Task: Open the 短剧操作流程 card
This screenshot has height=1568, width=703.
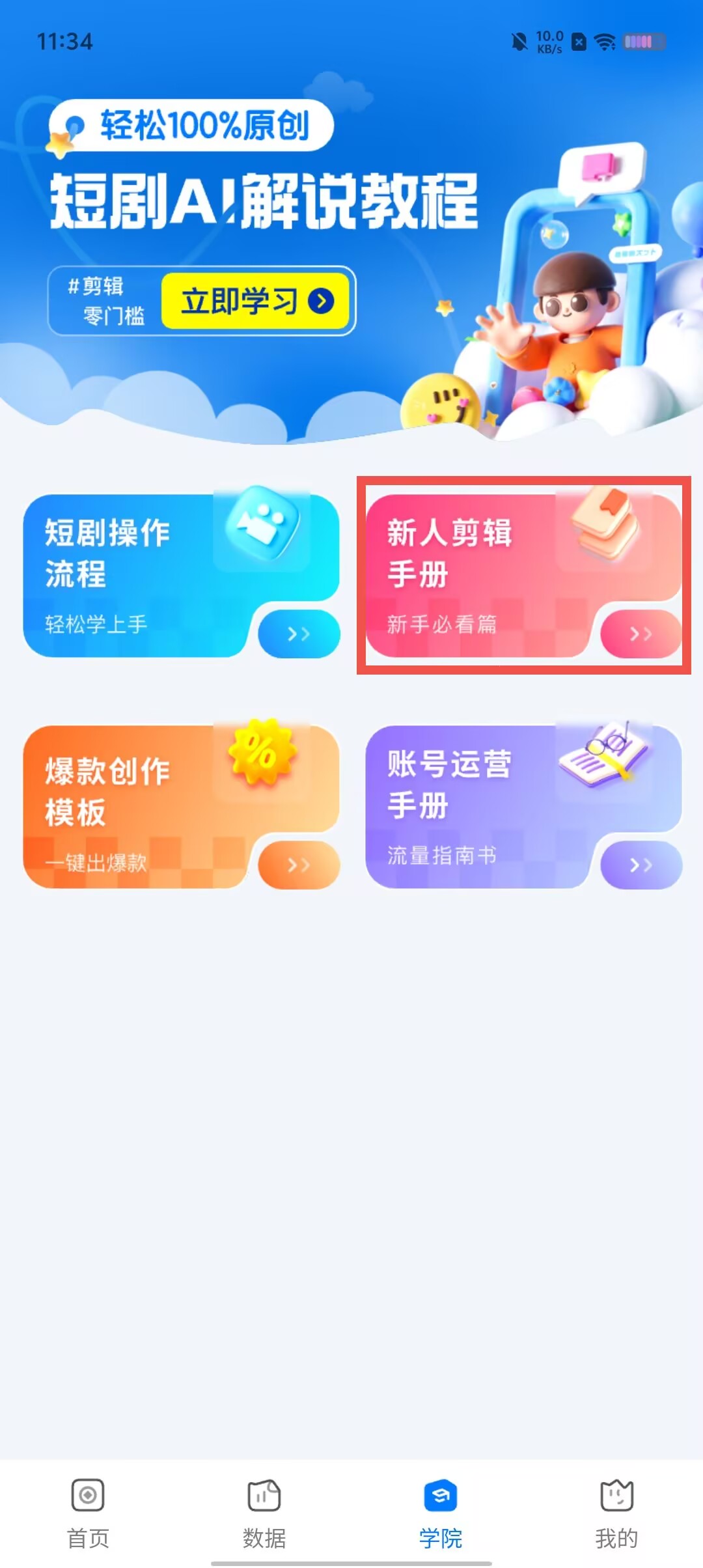Action: tap(181, 576)
